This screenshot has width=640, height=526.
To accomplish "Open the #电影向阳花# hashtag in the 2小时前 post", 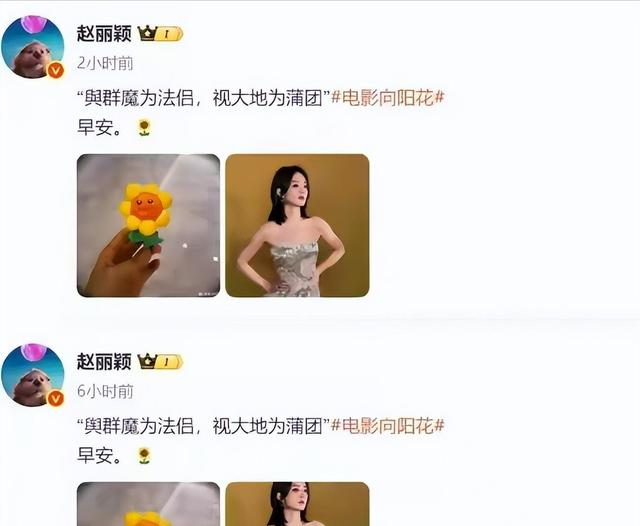I will 388,98.
